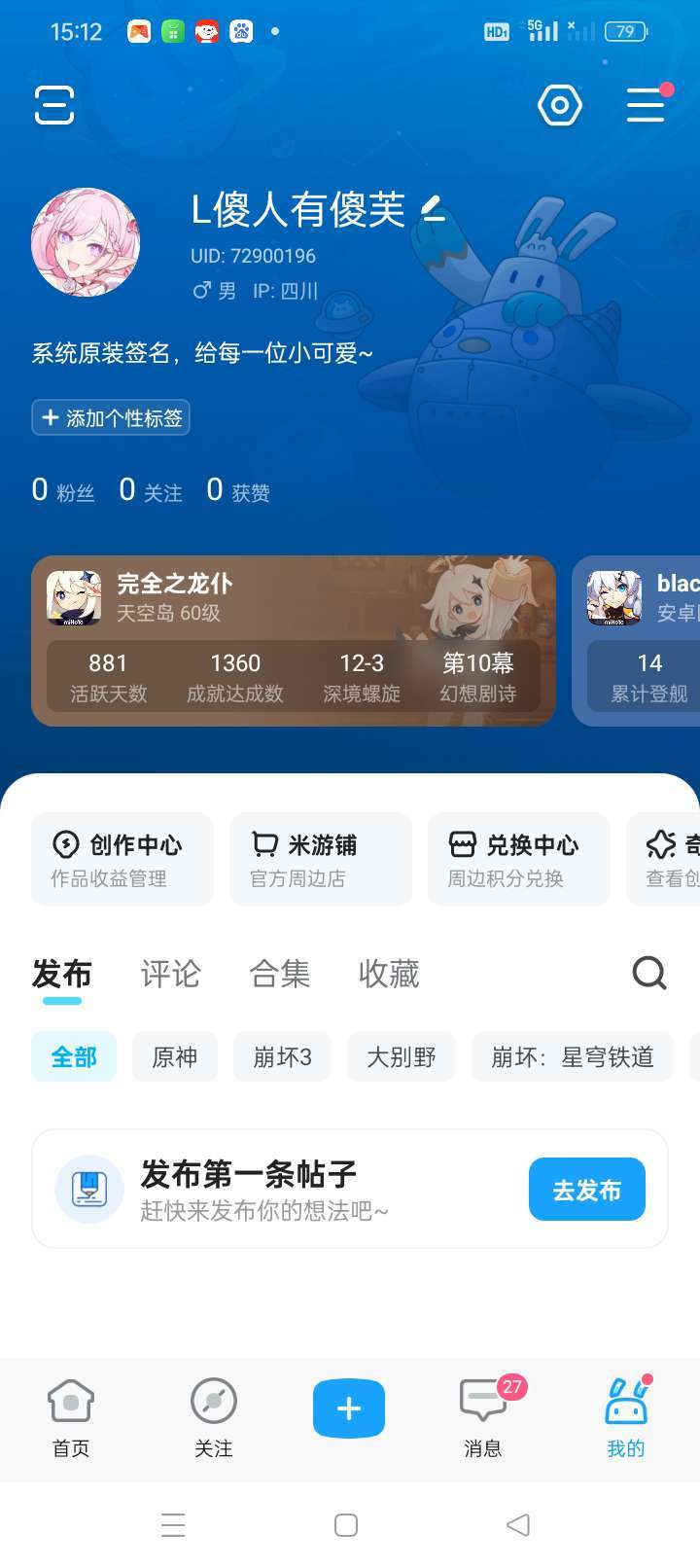The width and height of the screenshot is (700, 1568).
Task: Visit the 米游铺 official merchandise shop
Action: [321, 860]
